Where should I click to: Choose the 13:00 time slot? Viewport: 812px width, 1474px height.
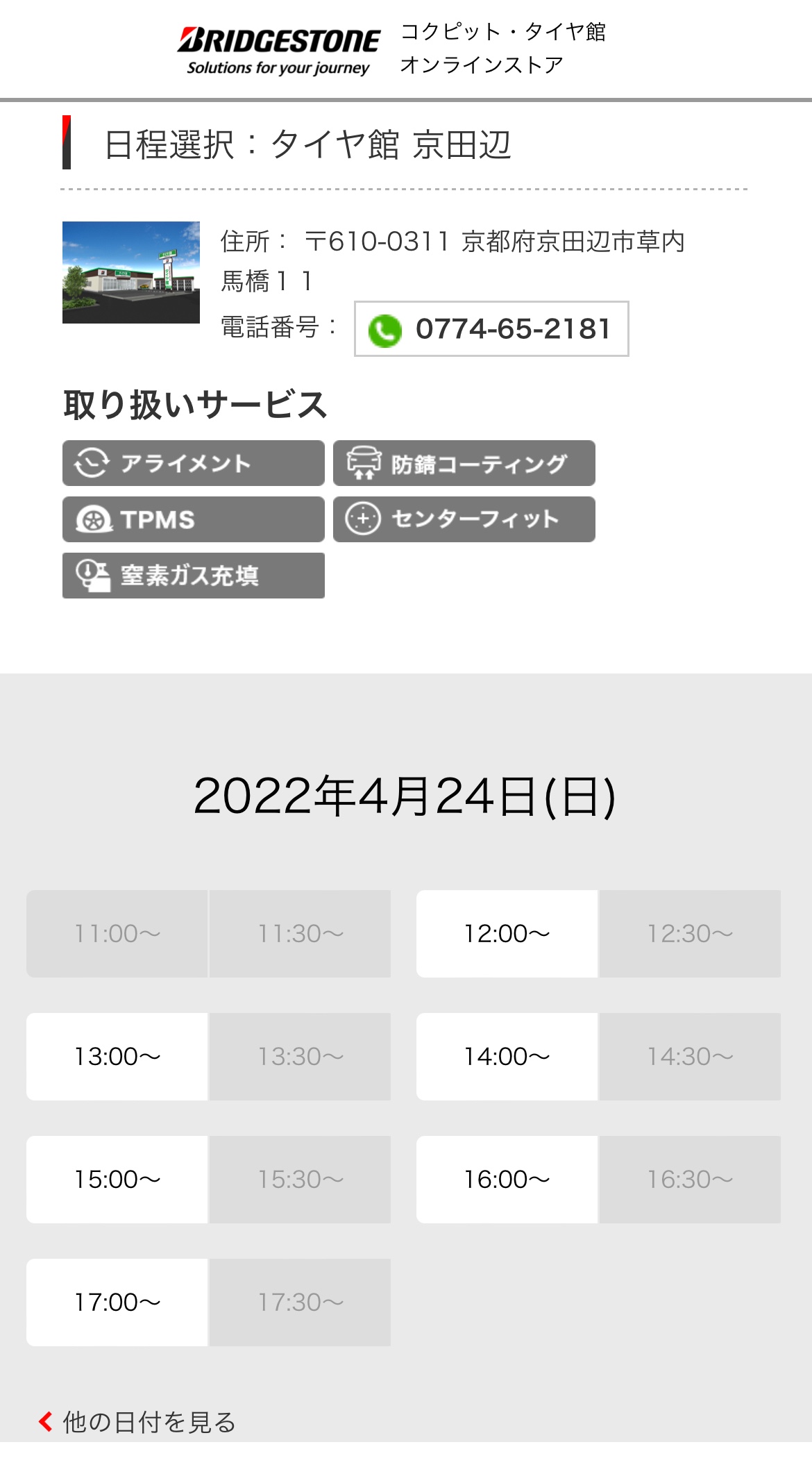coord(117,1057)
